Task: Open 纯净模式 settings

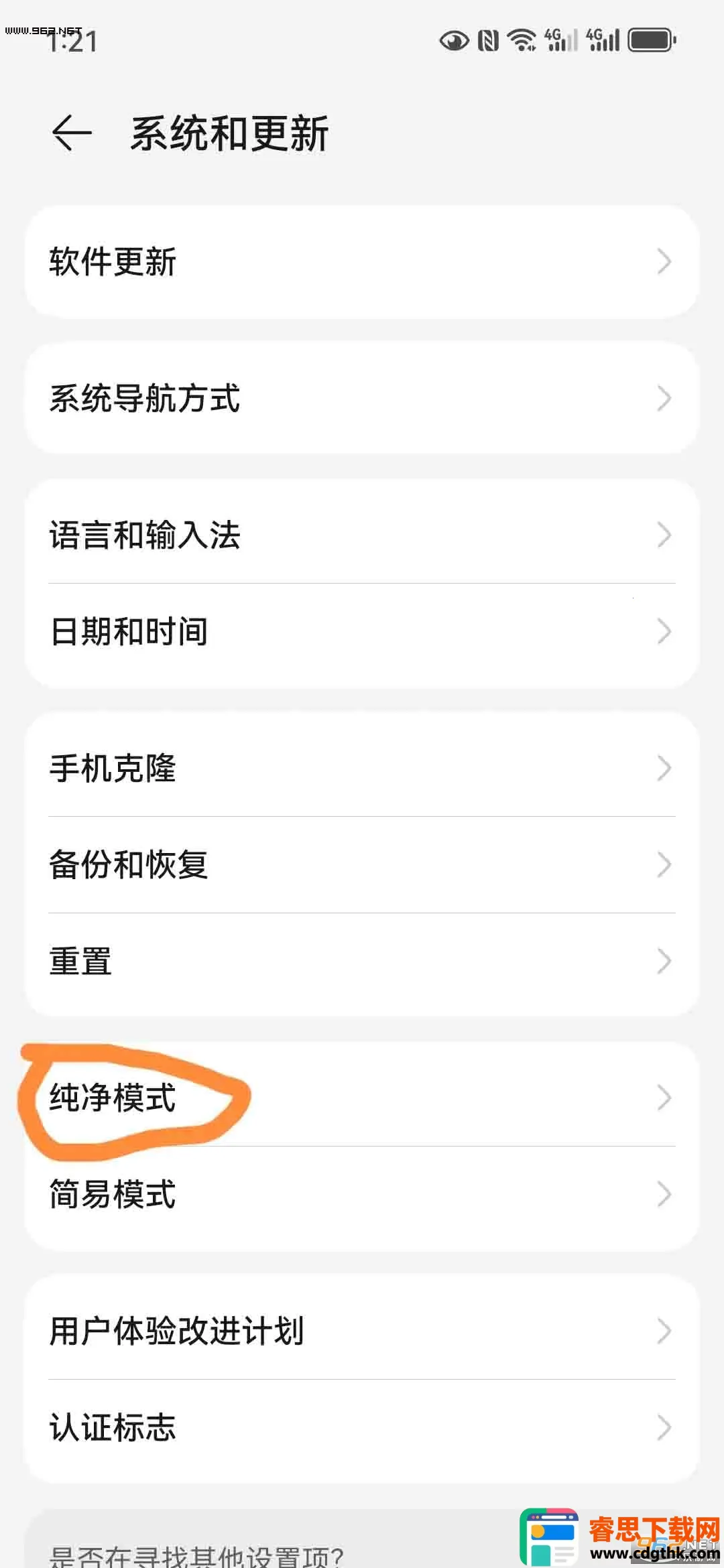Action: [x=362, y=1098]
